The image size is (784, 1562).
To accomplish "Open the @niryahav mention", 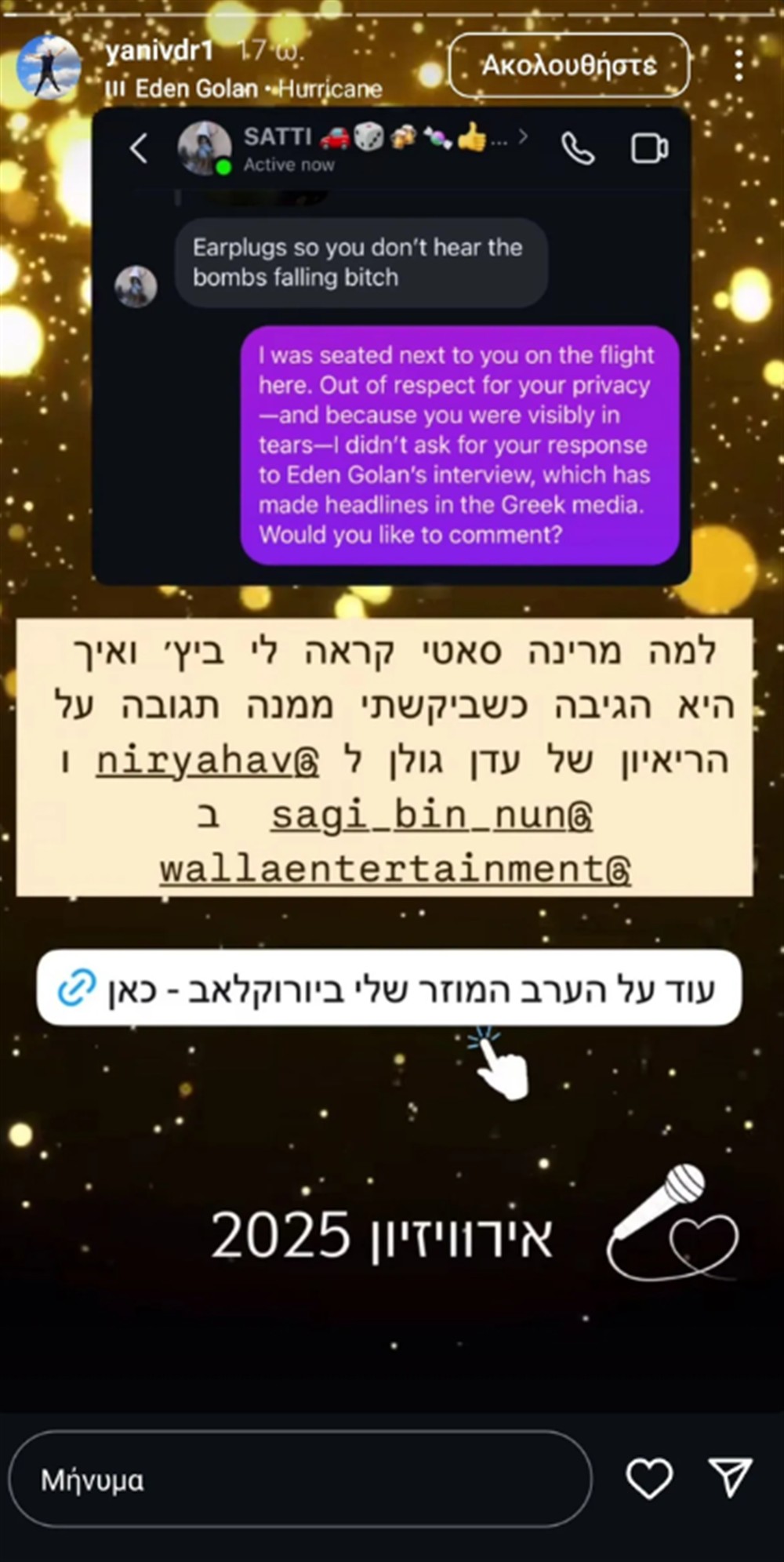I will [208, 761].
